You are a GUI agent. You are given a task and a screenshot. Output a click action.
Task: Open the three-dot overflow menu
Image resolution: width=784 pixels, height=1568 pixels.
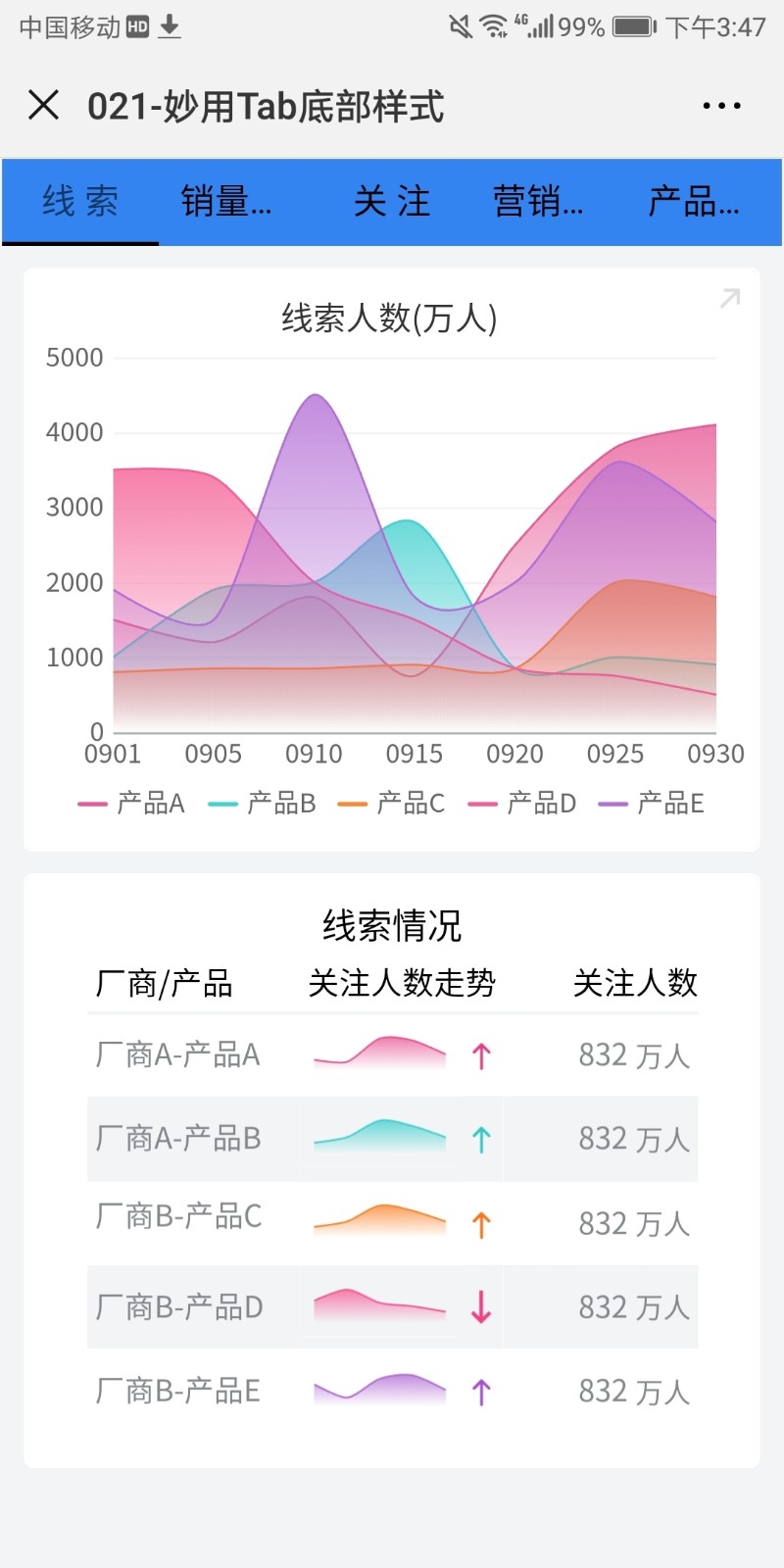(721, 106)
